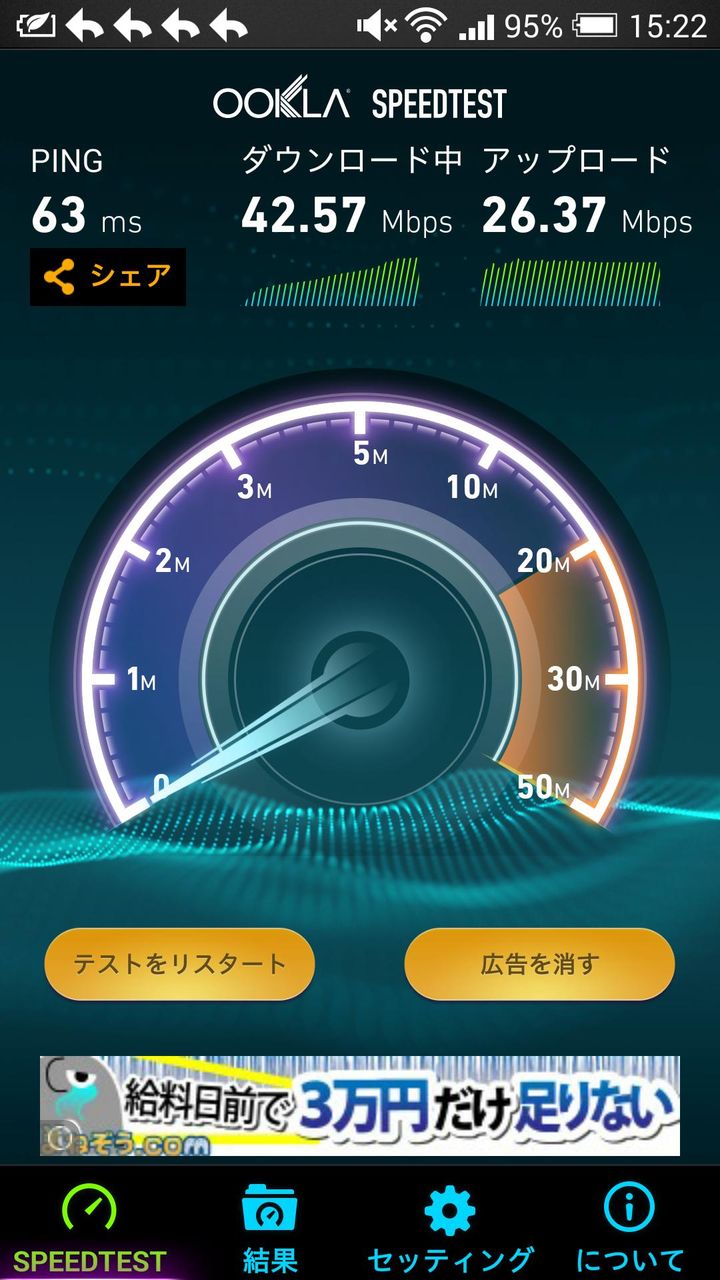Viewport: 720px width, 1280px height.
Task: Go to the セッティング settings tab
Action: point(450,1228)
